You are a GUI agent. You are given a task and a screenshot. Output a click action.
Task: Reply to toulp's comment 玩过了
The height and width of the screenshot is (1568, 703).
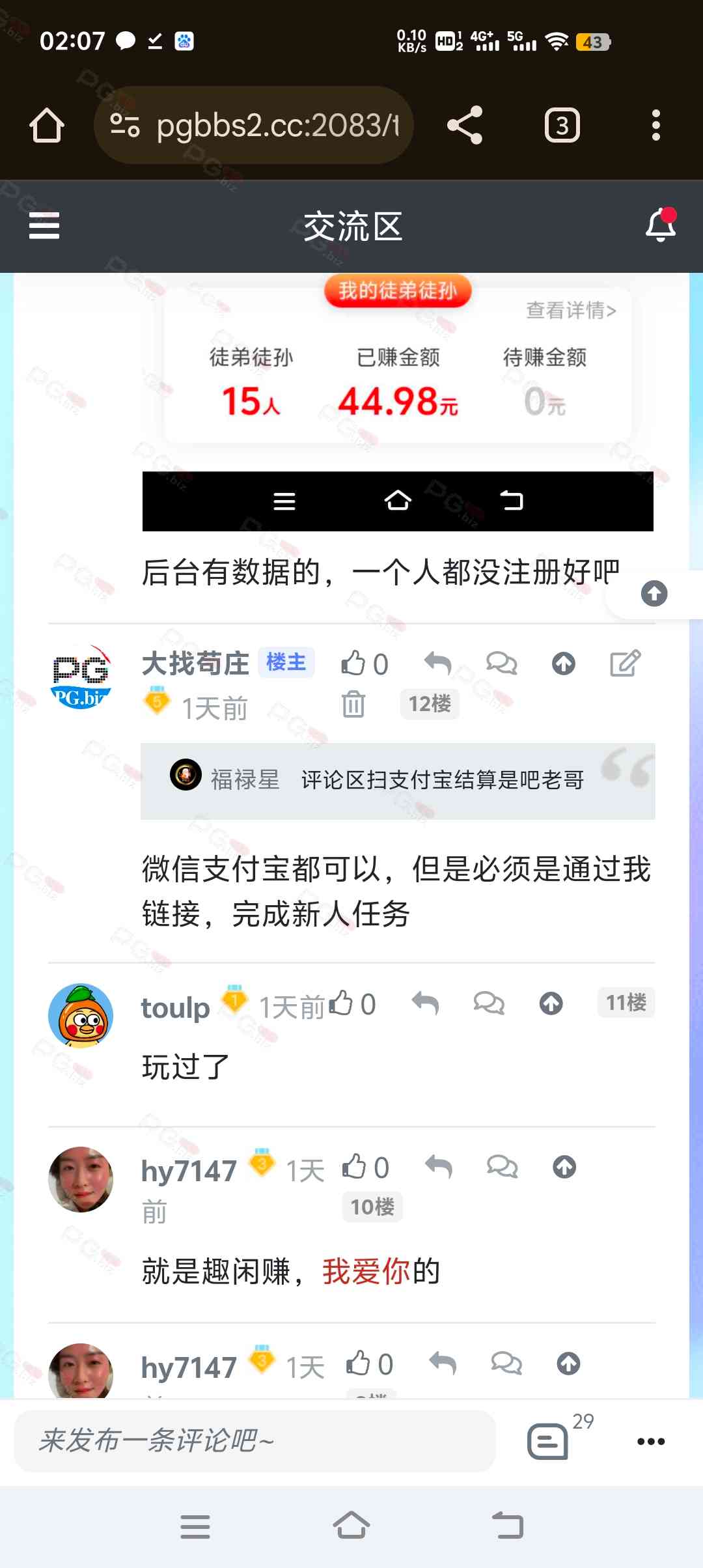[x=425, y=1003]
